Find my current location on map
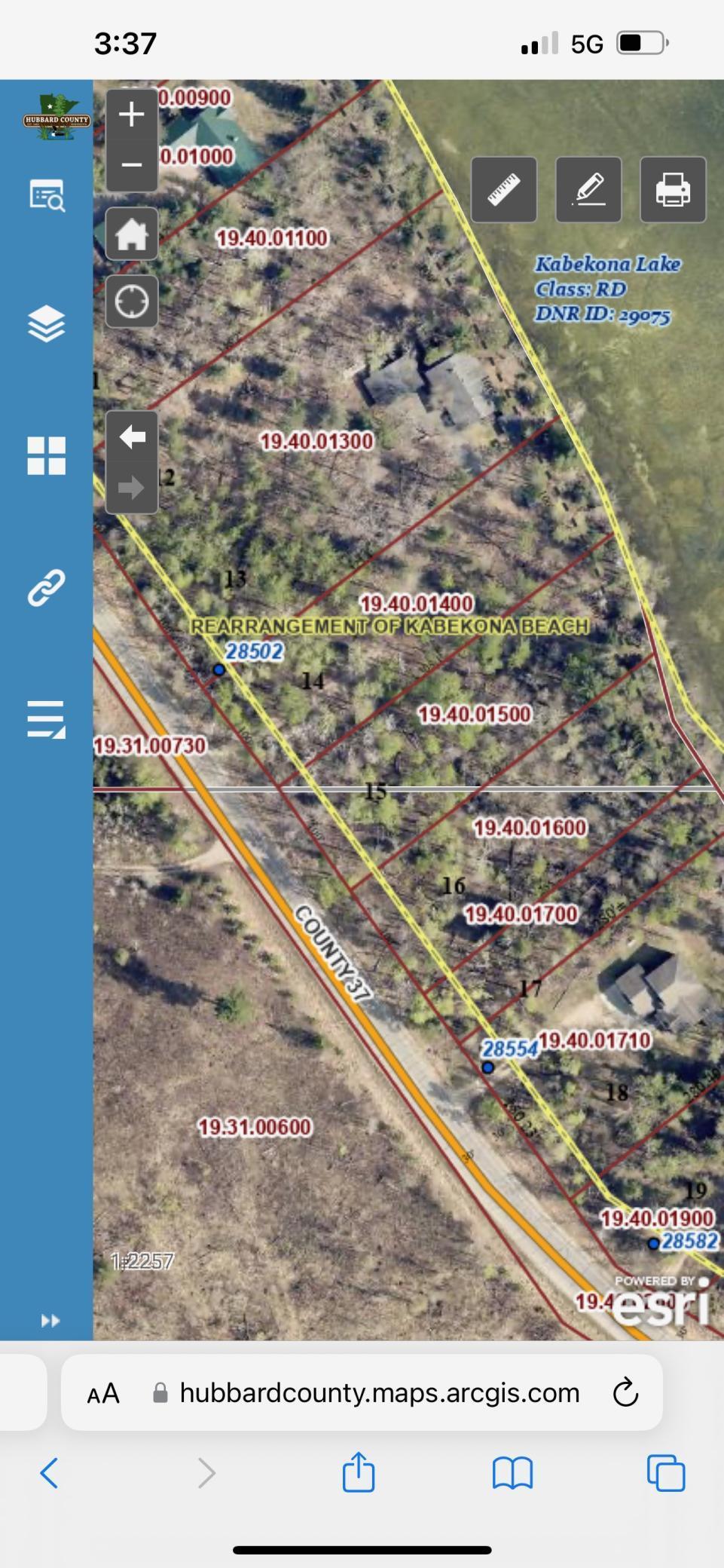The width and height of the screenshot is (724, 1568). pyautogui.click(x=132, y=302)
